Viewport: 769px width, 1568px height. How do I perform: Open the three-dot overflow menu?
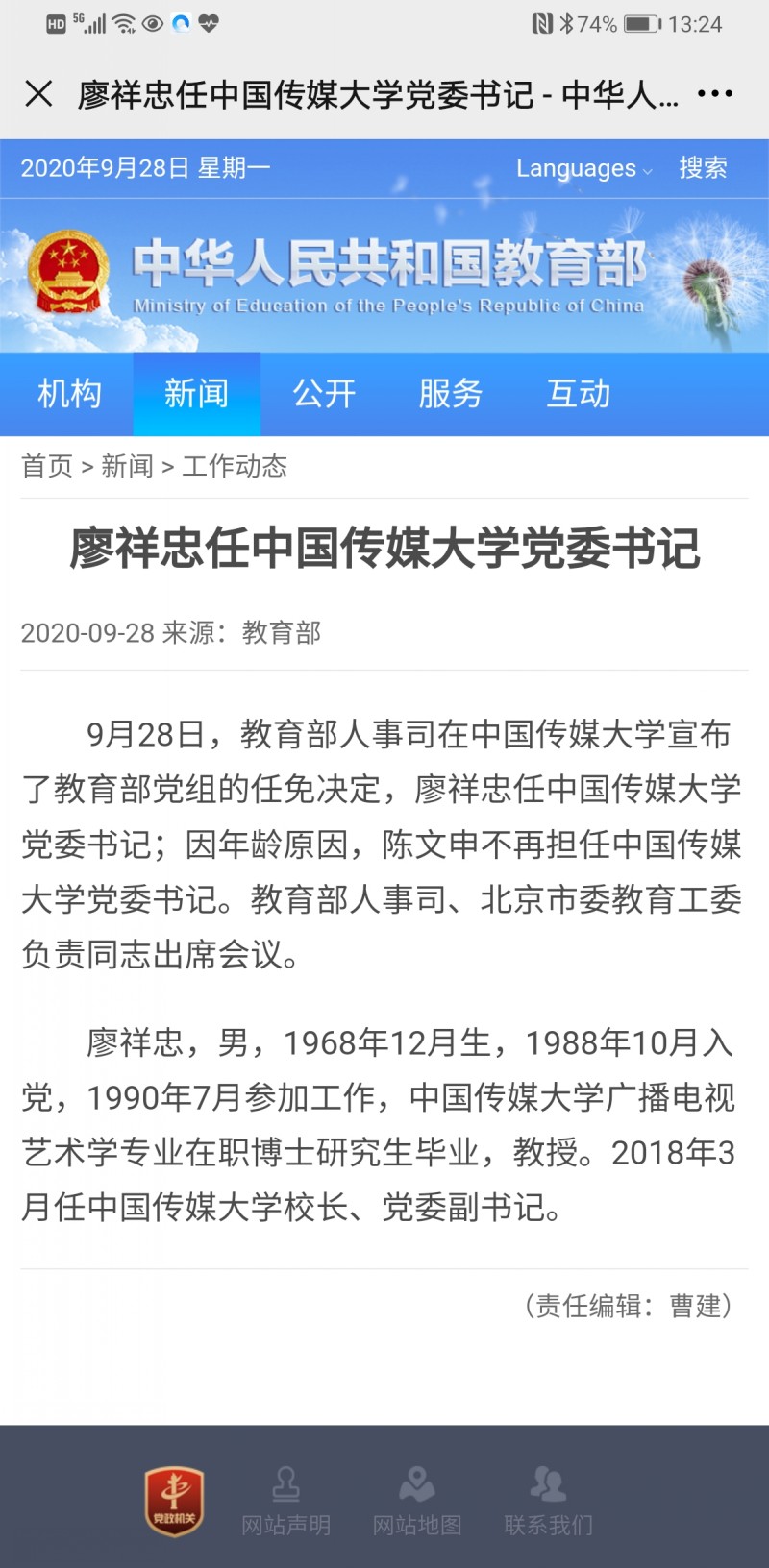click(x=715, y=94)
